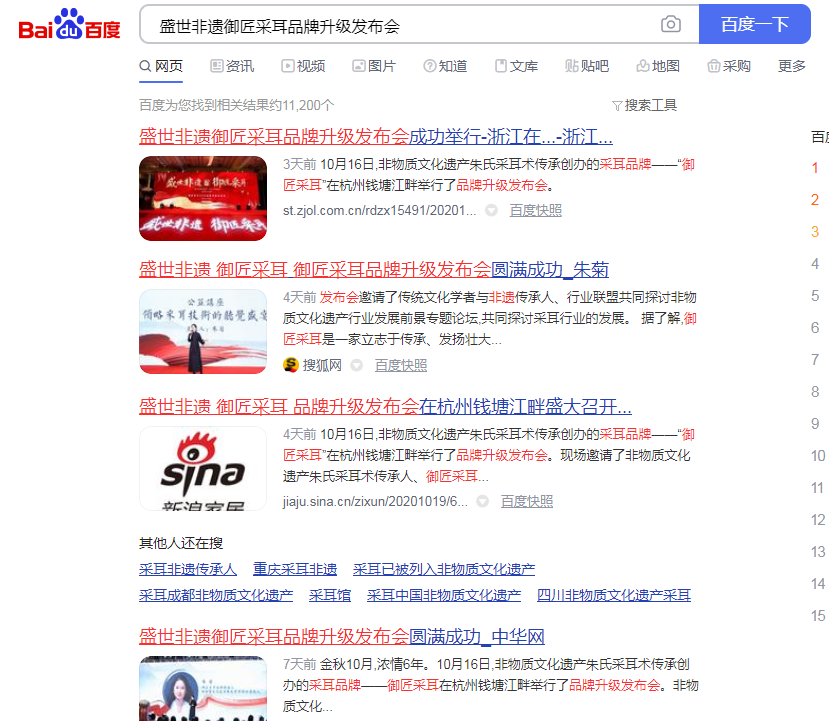Open 百度快照 for the 搜狐网 result

click(401, 365)
